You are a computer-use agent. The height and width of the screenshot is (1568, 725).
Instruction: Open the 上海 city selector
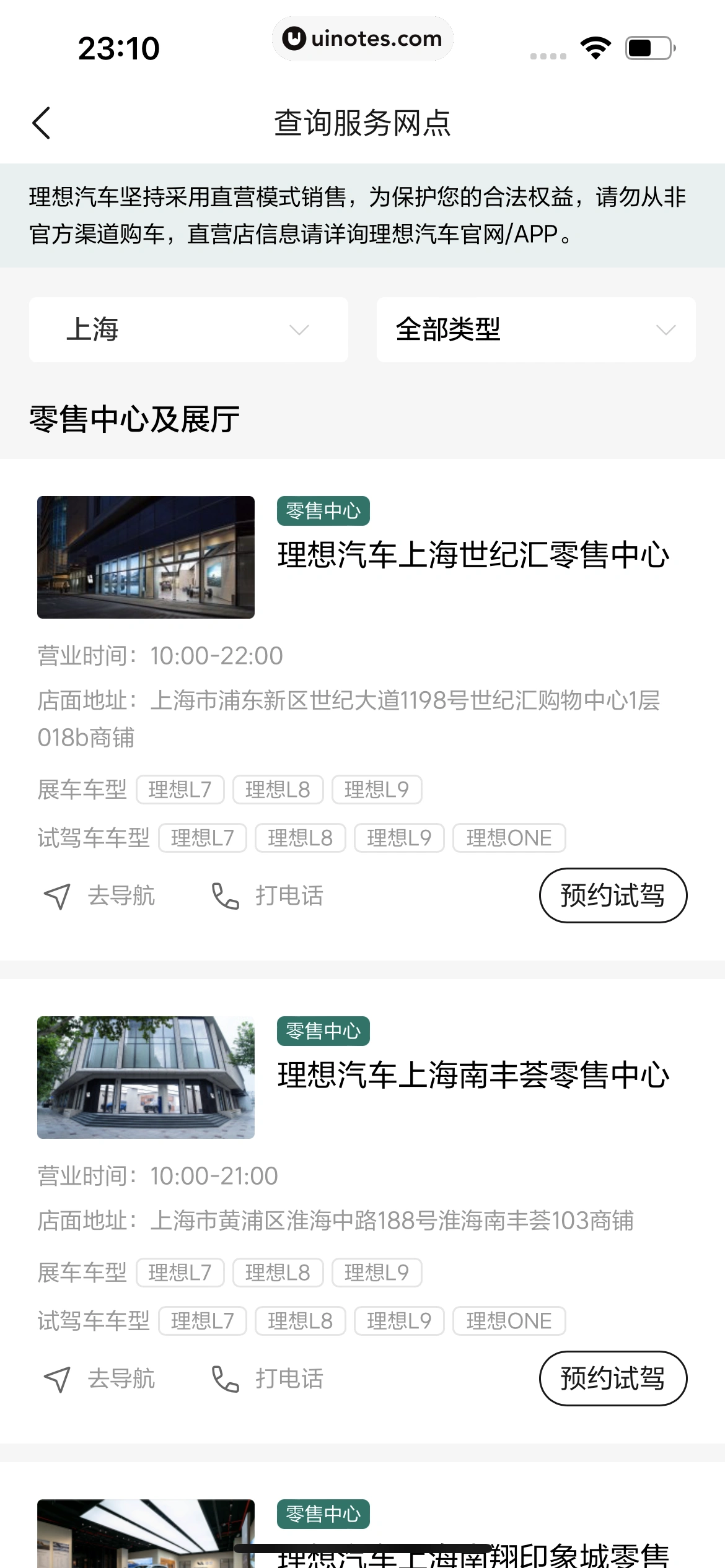point(188,329)
